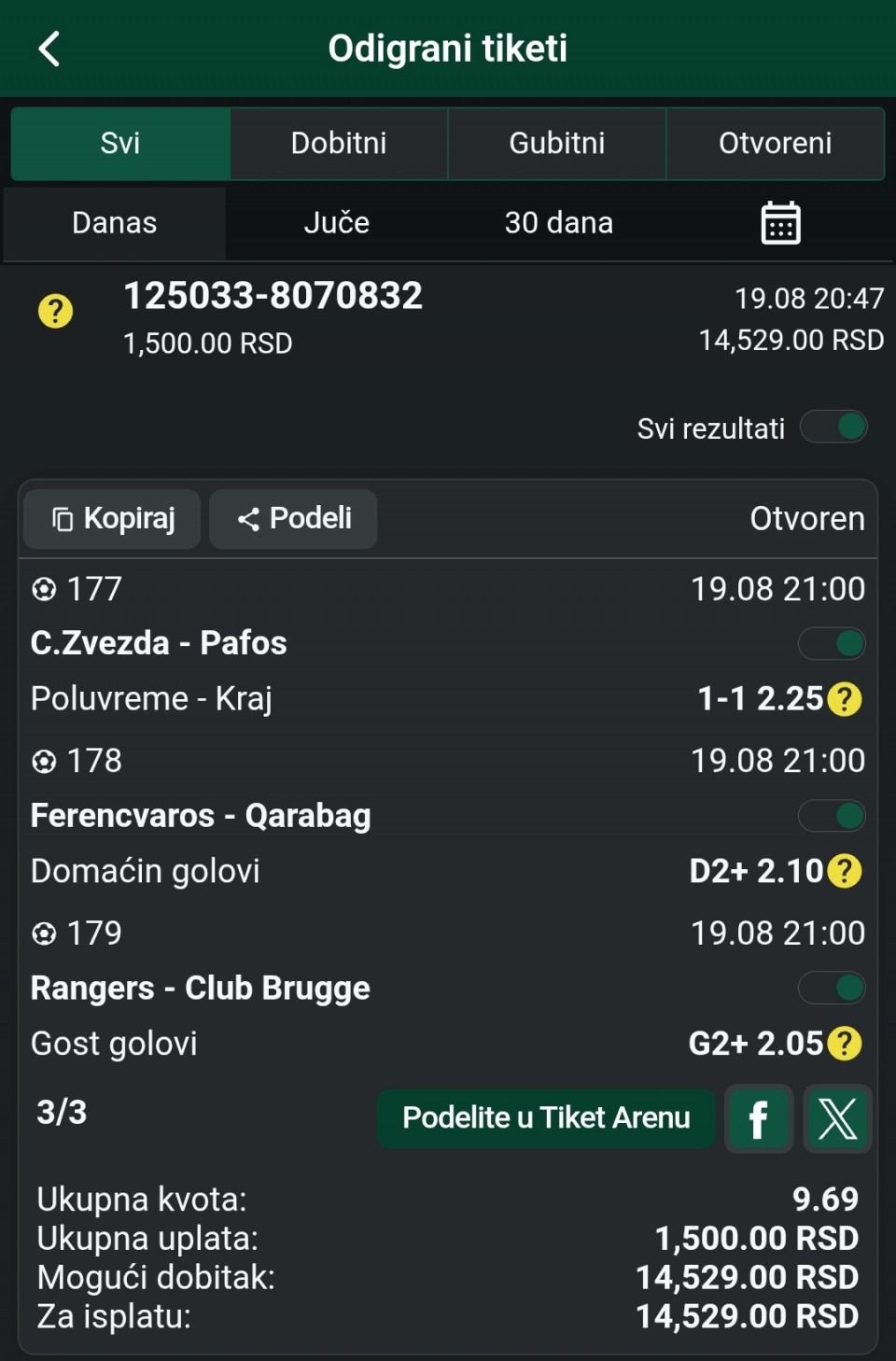The height and width of the screenshot is (1361, 896).
Task: Toggle the Svi rezultati switch
Action: click(x=833, y=428)
